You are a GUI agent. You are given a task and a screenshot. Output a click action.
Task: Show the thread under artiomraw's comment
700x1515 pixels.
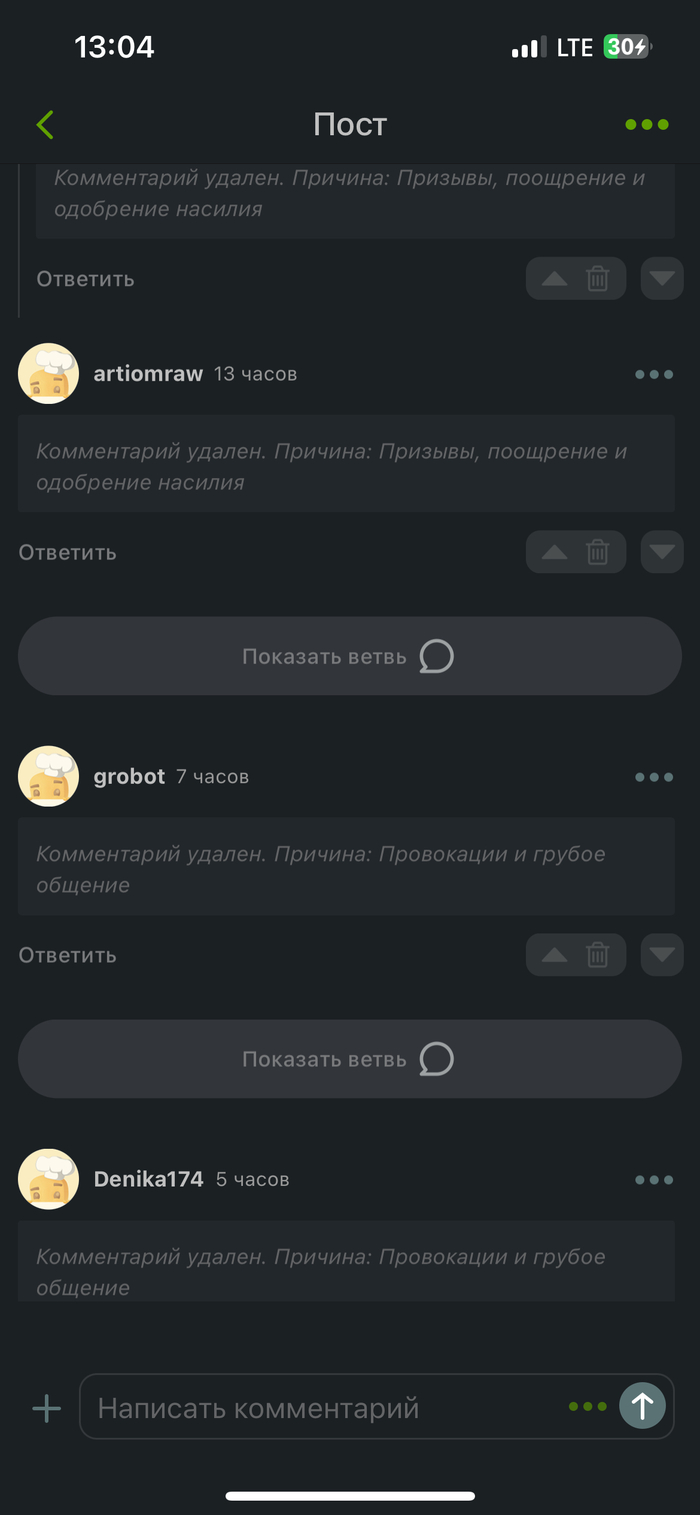coord(349,657)
